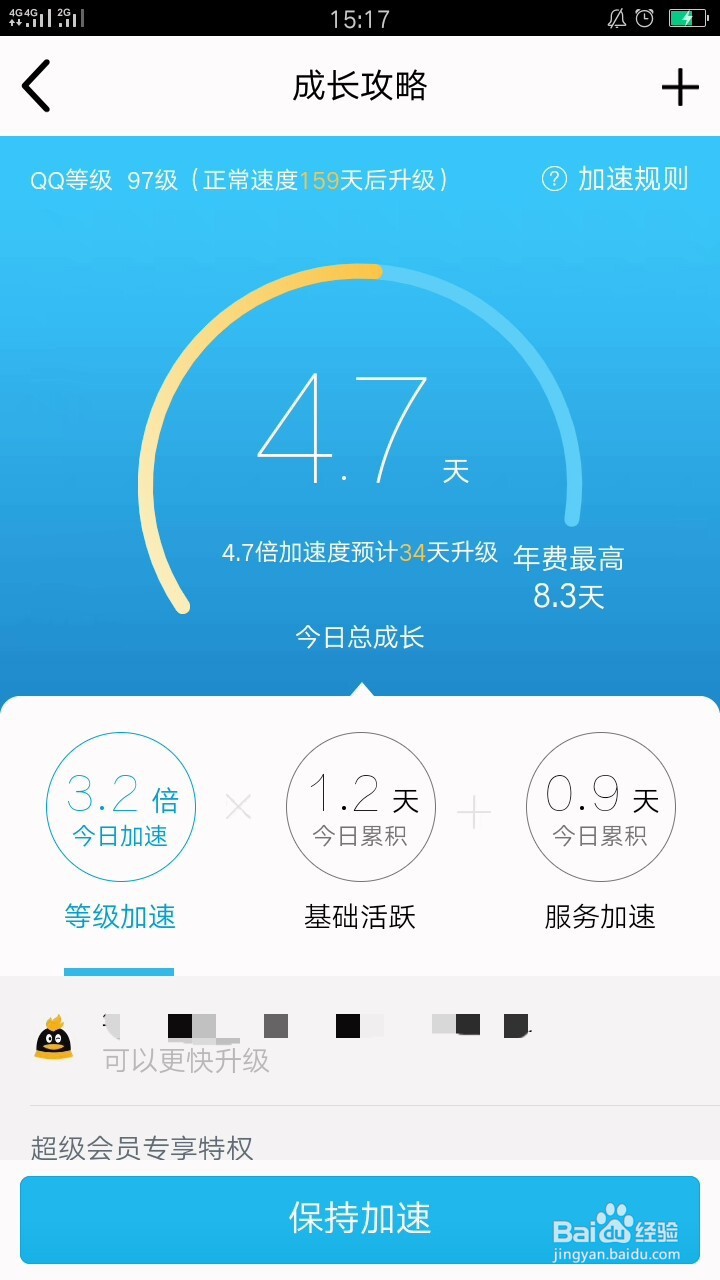The height and width of the screenshot is (1280, 720).
Task: Tap the 0.9天 服务加速 circle
Action: click(600, 807)
